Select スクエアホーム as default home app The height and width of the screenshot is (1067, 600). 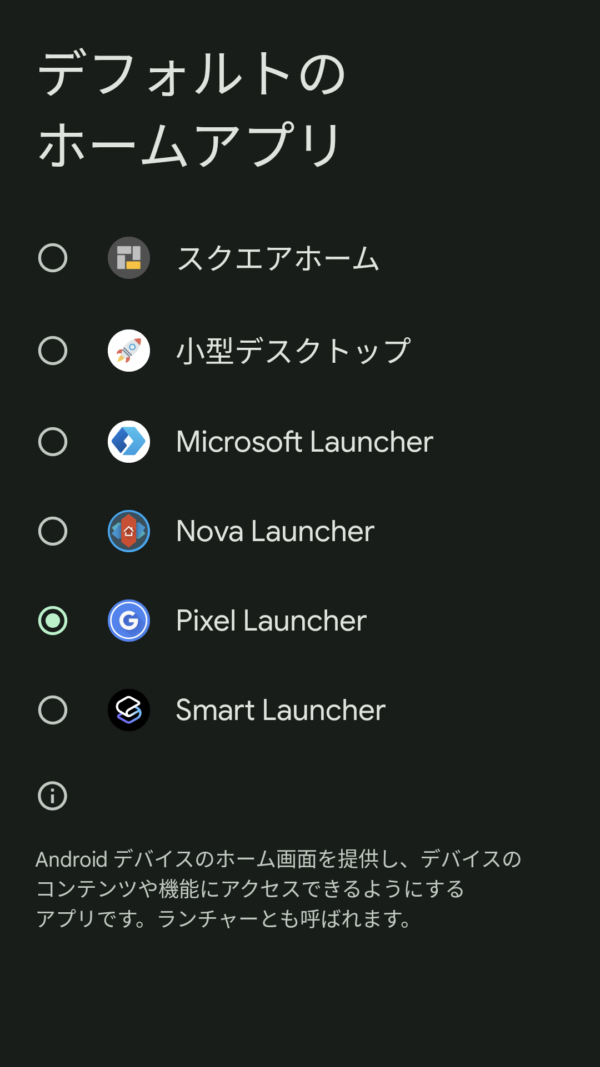300,258
